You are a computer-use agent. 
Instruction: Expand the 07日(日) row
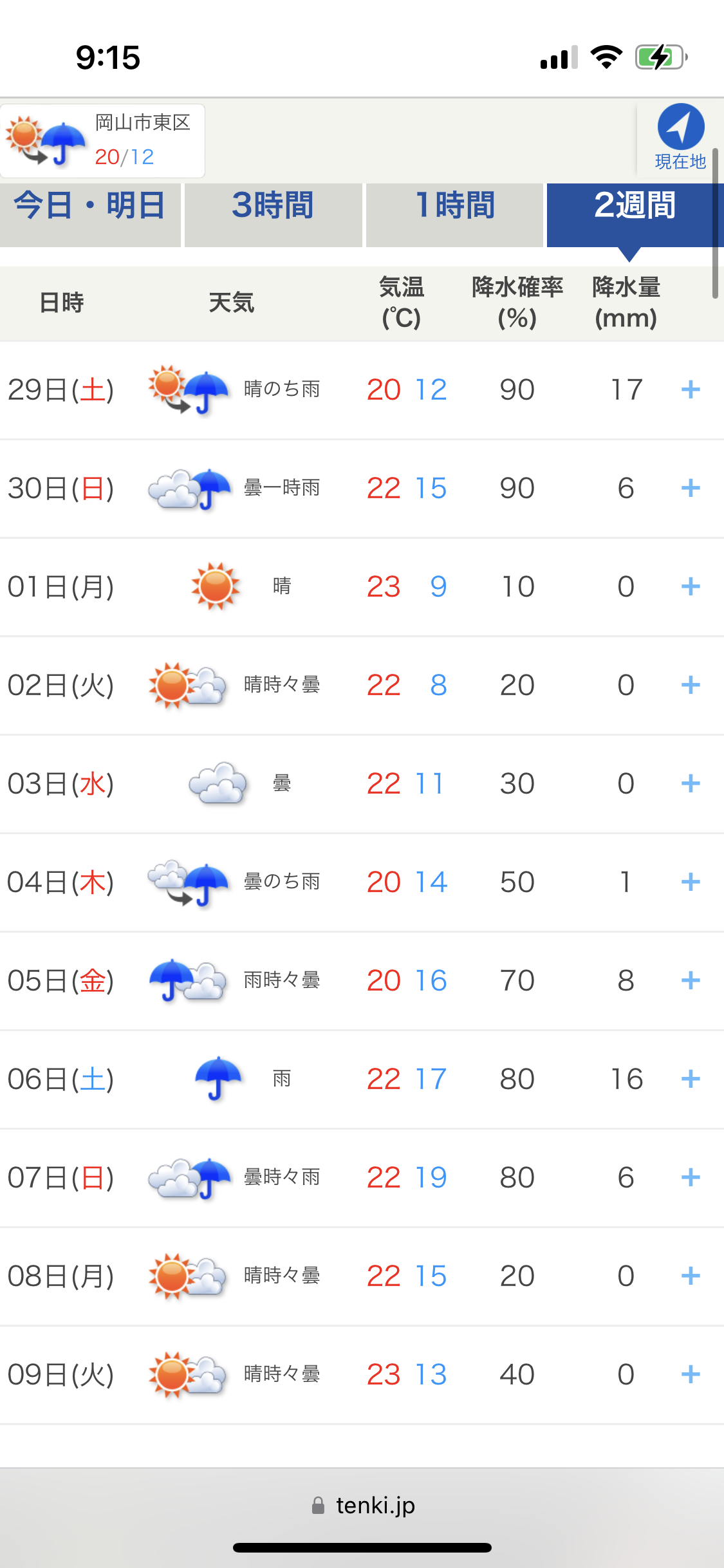click(691, 1177)
